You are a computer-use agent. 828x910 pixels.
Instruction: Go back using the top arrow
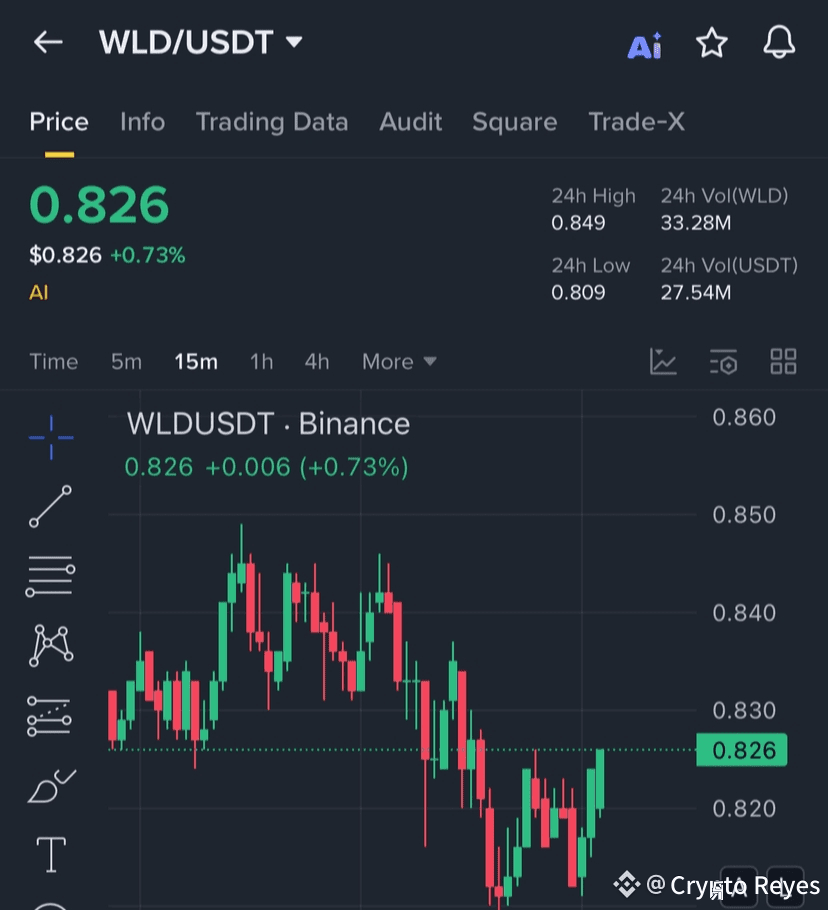point(48,42)
